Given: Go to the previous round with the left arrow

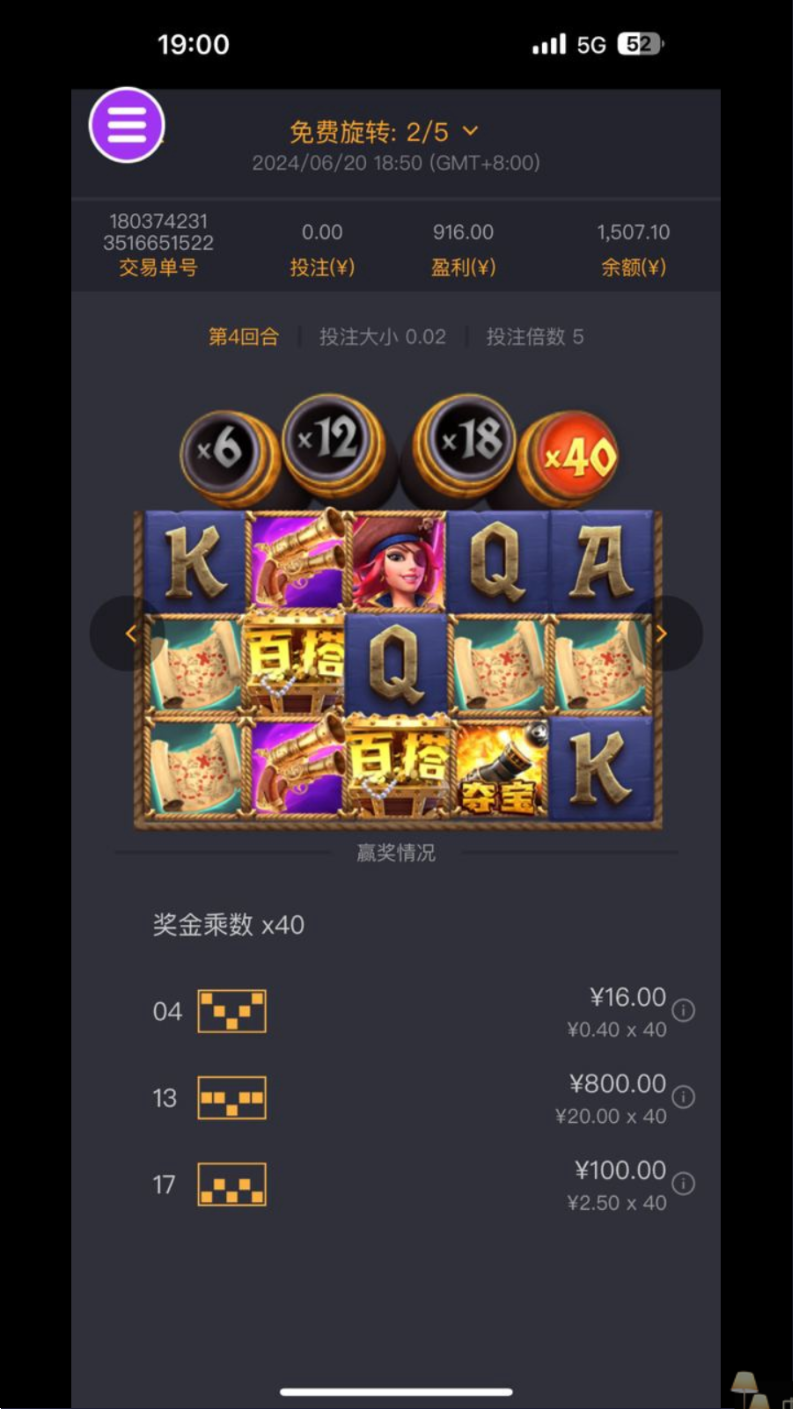Looking at the screenshot, I should point(130,633).
